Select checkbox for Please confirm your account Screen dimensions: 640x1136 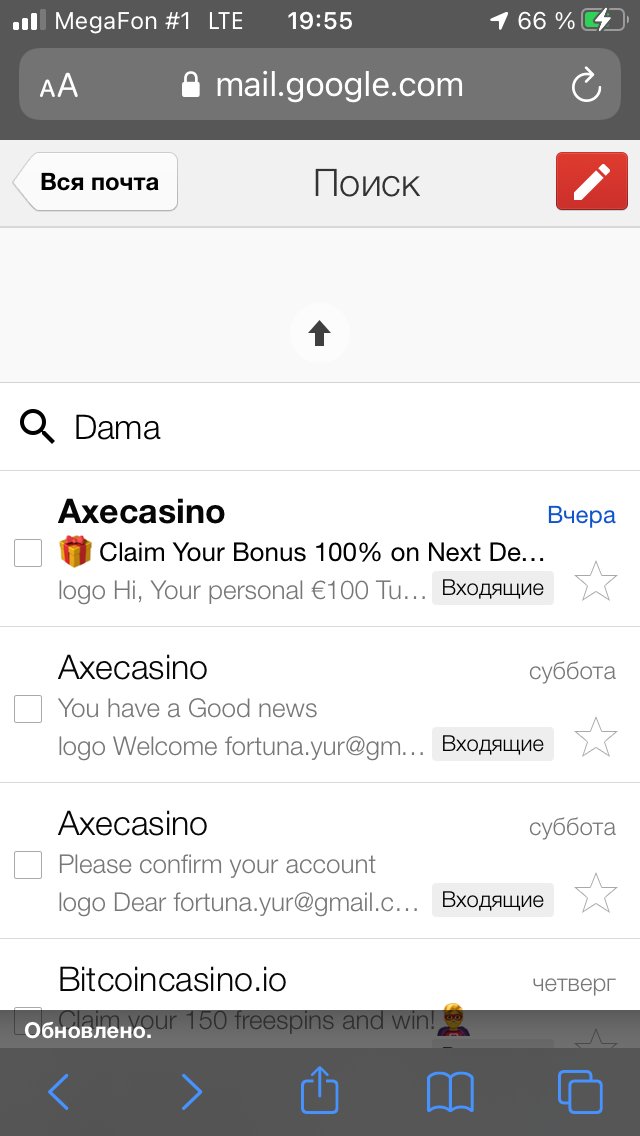click(x=28, y=864)
